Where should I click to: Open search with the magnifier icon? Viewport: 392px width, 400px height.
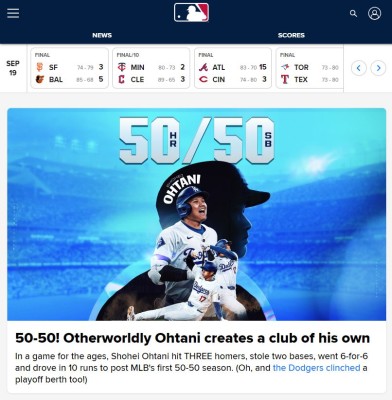[353, 14]
